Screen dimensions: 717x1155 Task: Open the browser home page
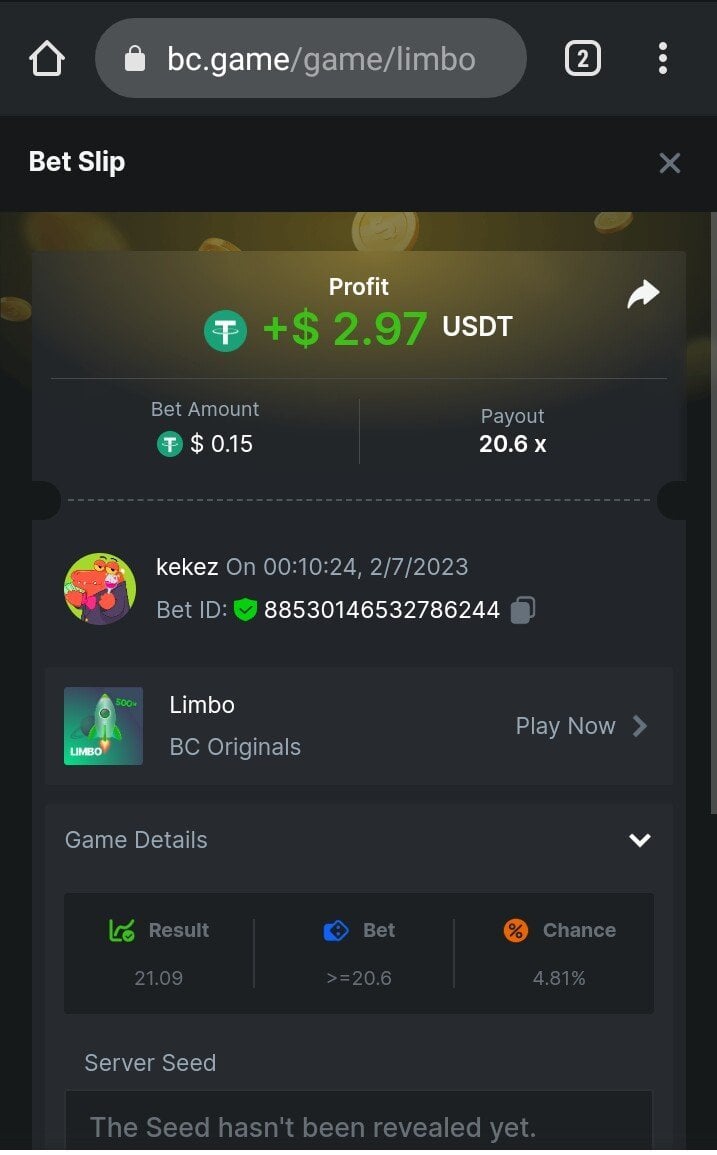[x=47, y=59]
